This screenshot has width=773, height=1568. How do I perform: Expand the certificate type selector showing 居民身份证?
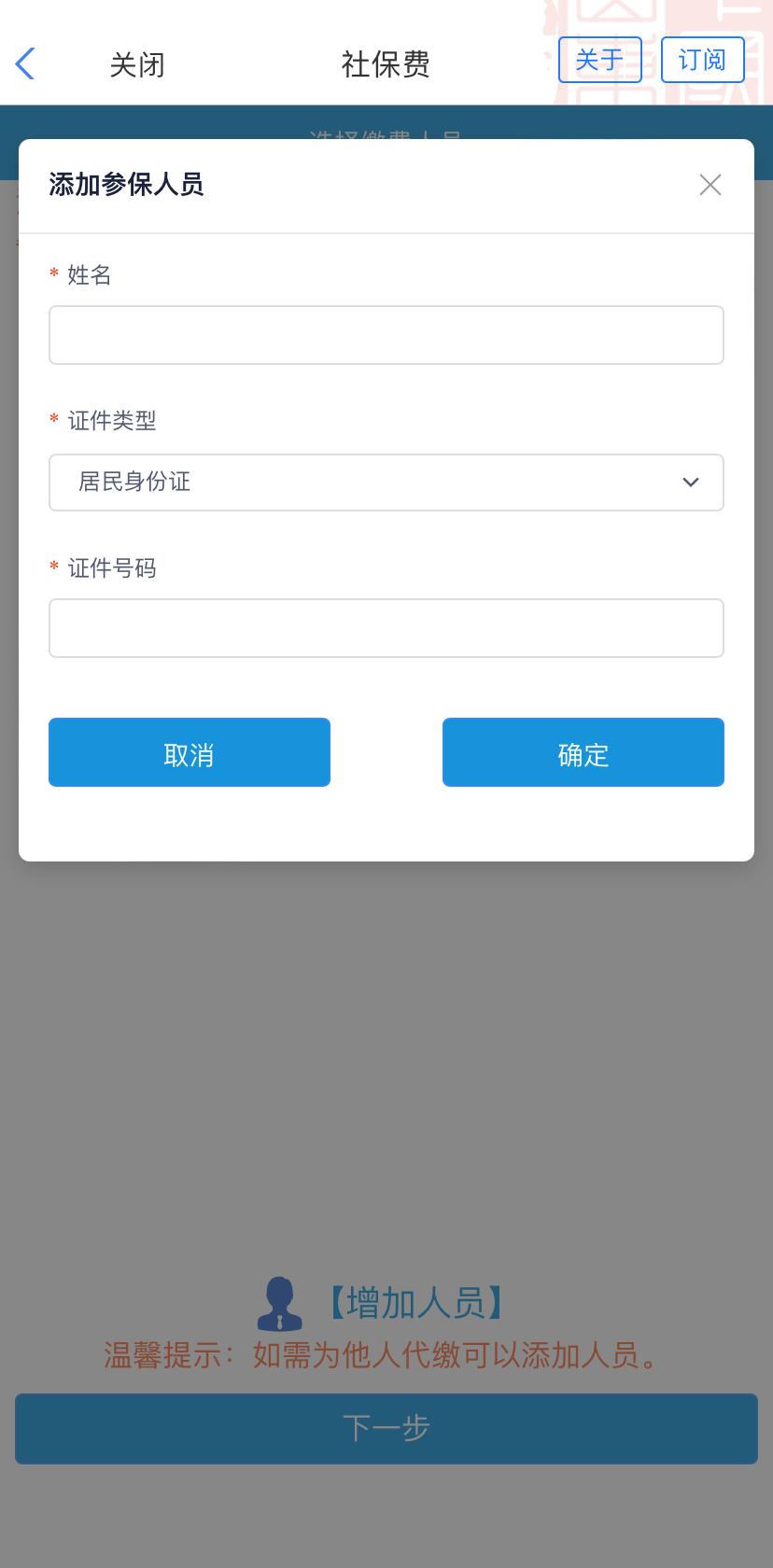pos(386,483)
